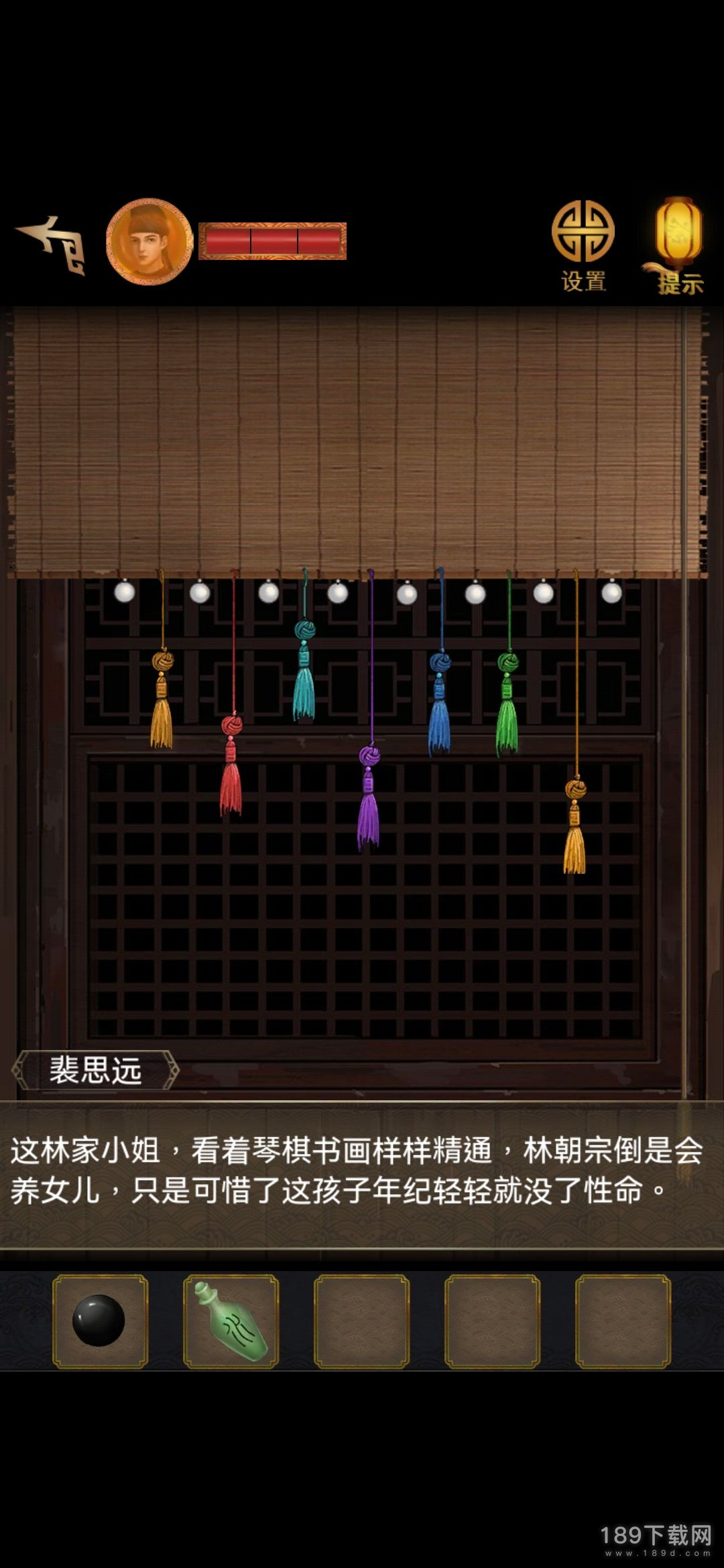Viewport: 724px width, 1568px height.
Task: Select the black bead inventory item
Action: (99, 1320)
